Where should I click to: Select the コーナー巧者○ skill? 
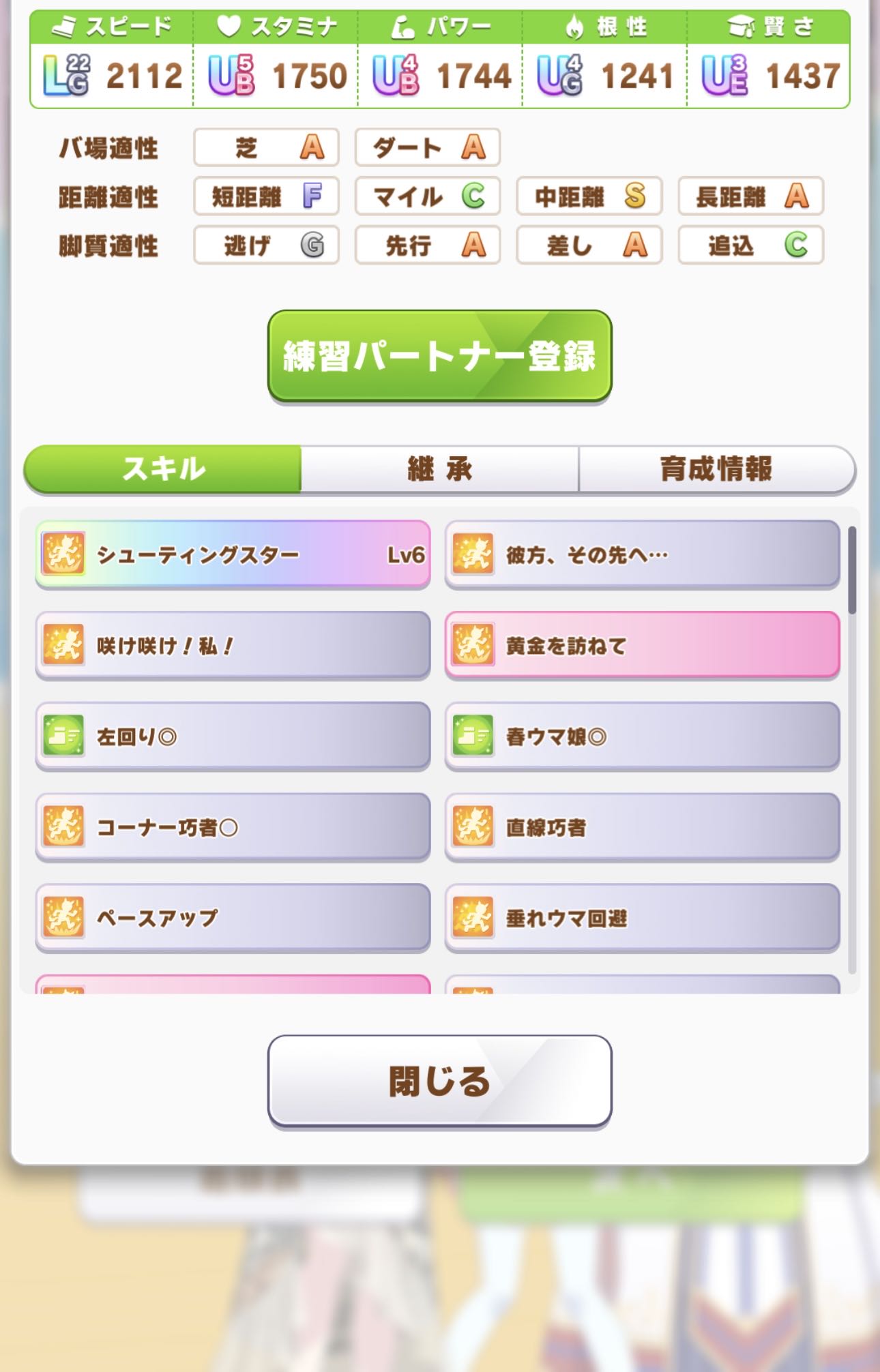click(x=233, y=826)
